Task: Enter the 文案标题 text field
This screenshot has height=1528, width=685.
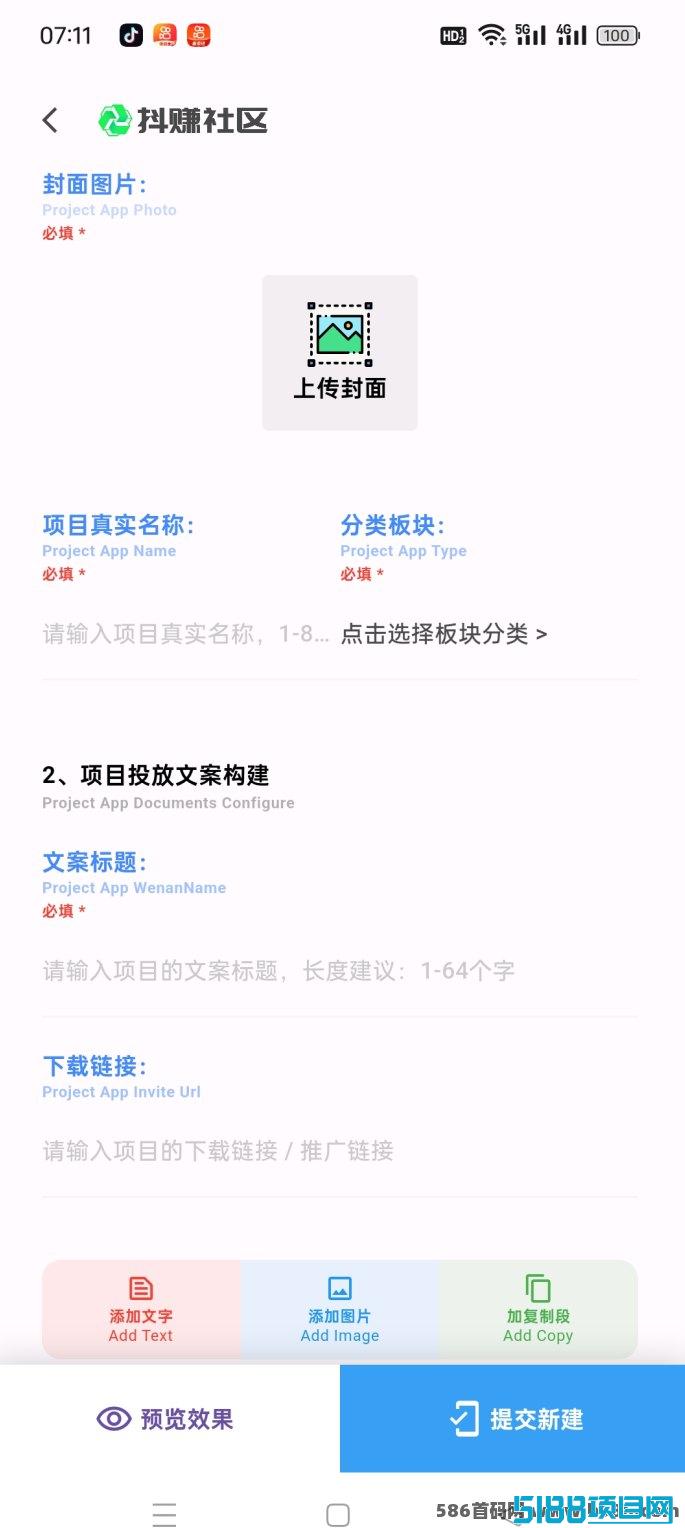Action: [340, 971]
